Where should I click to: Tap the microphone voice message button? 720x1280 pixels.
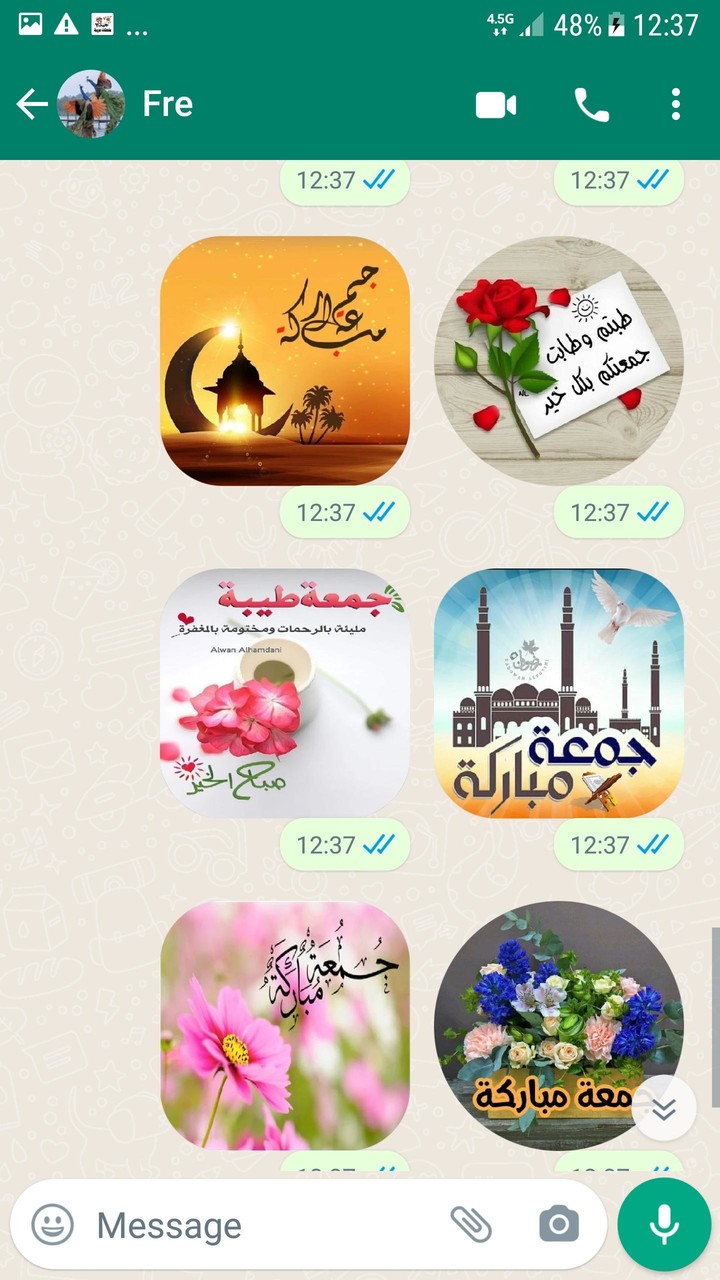664,1224
